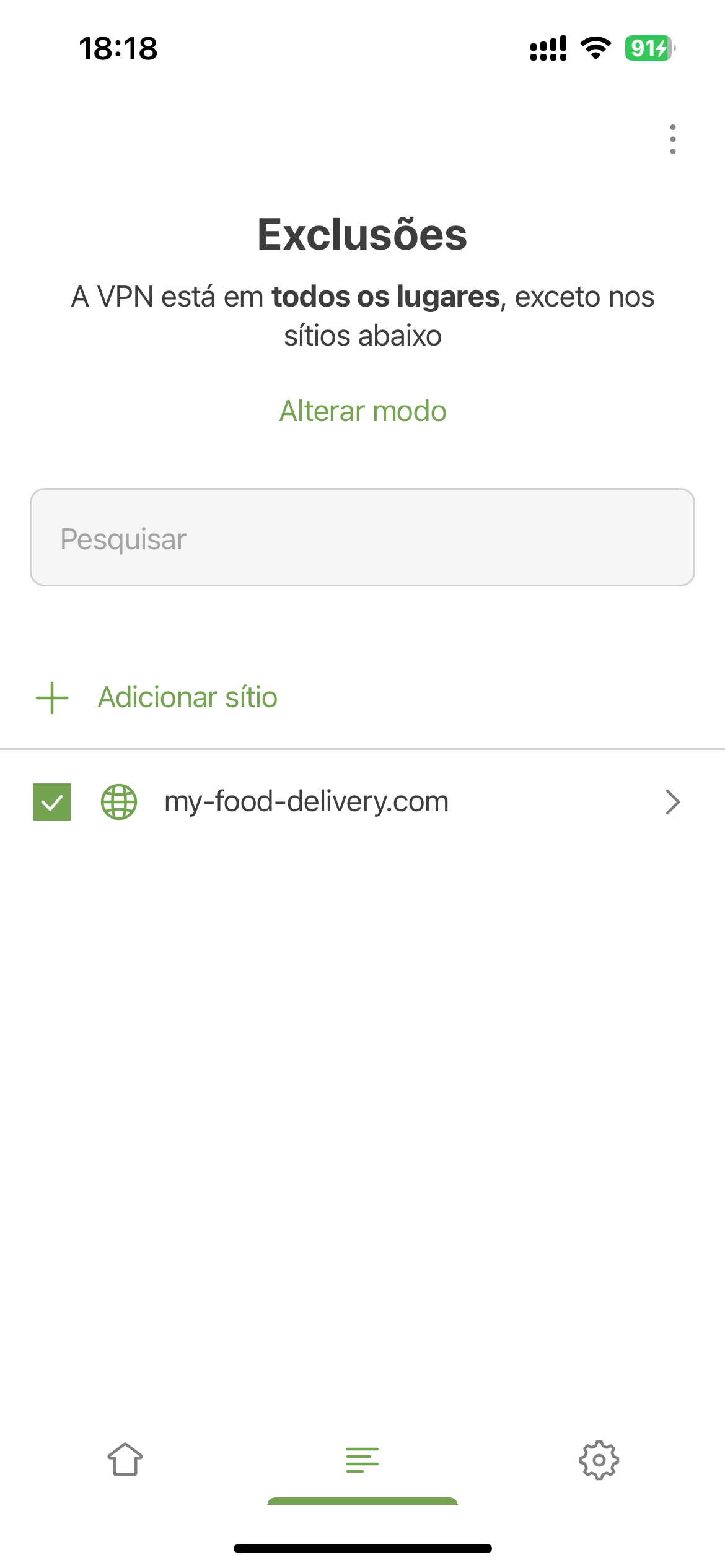Select the exclusions list tab
The width and height of the screenshot is (725, 1568).
point(362,1460)
